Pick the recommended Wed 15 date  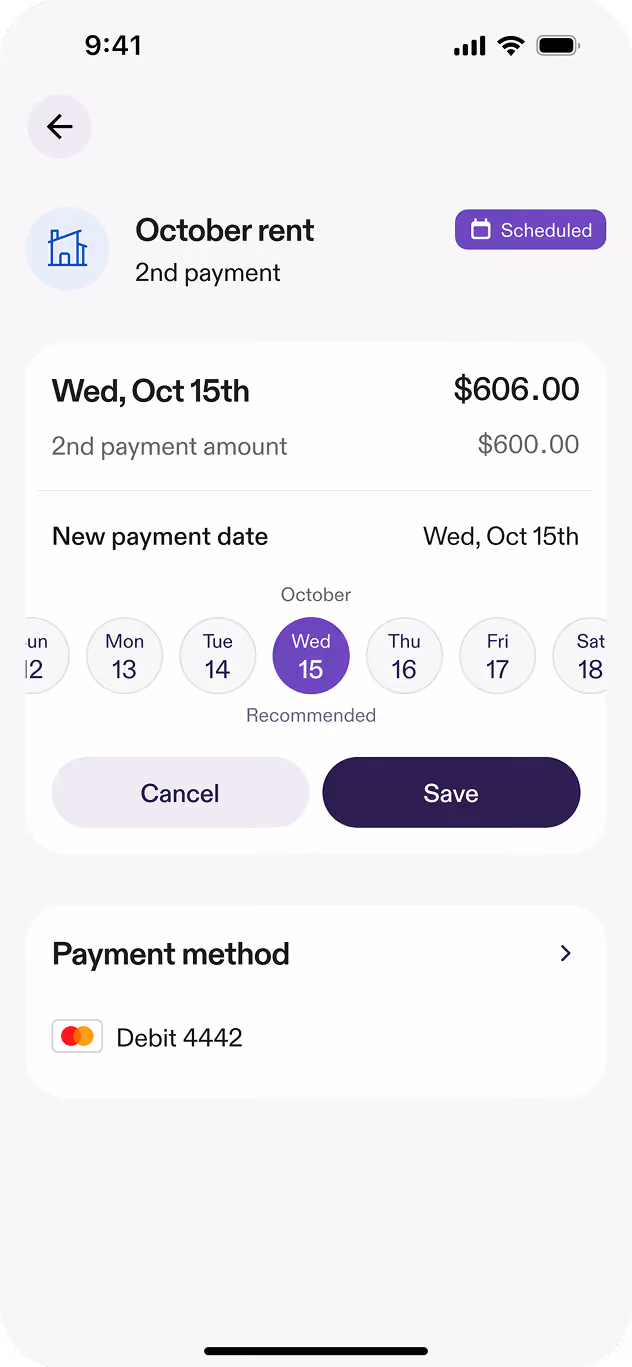[x=311, y=656]
